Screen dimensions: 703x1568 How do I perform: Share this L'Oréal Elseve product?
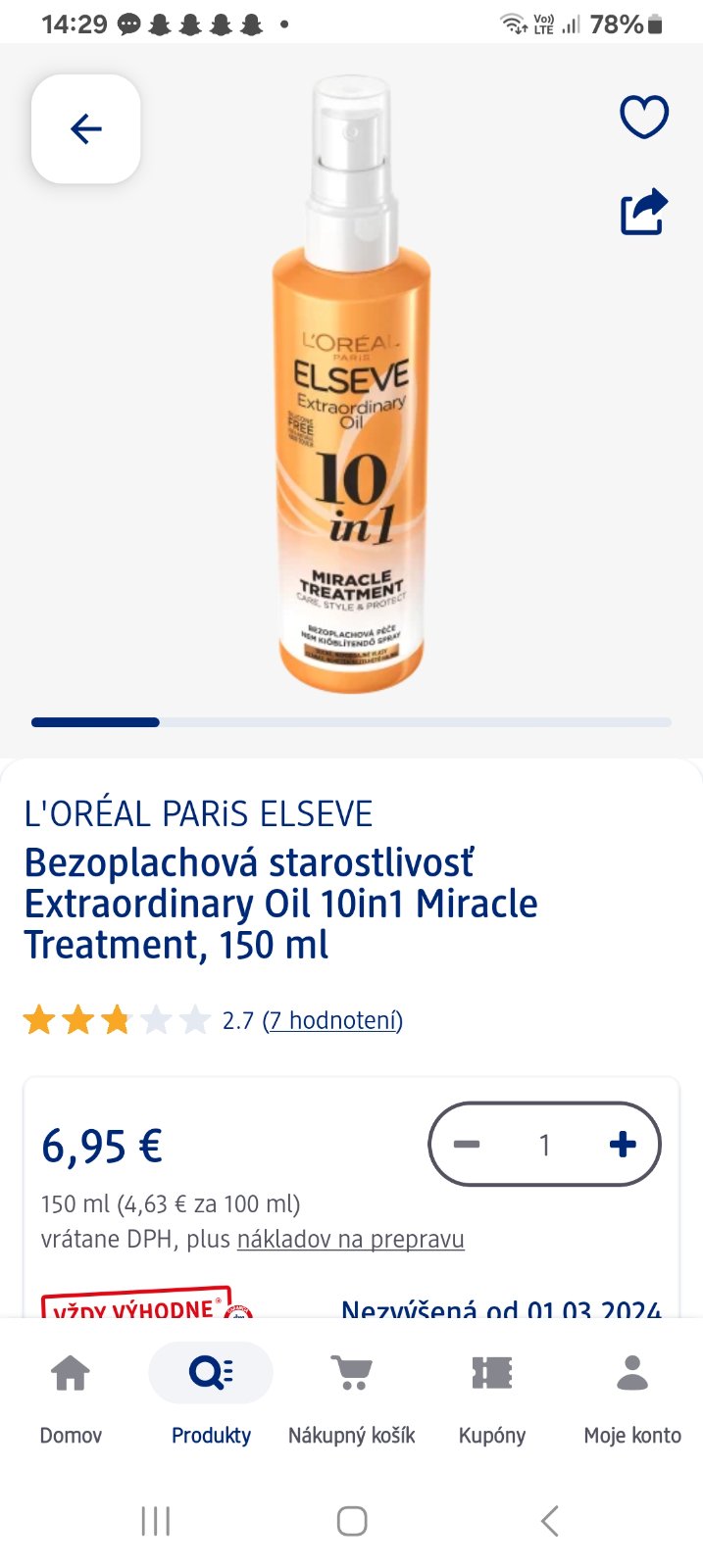(x=644, y=212)
